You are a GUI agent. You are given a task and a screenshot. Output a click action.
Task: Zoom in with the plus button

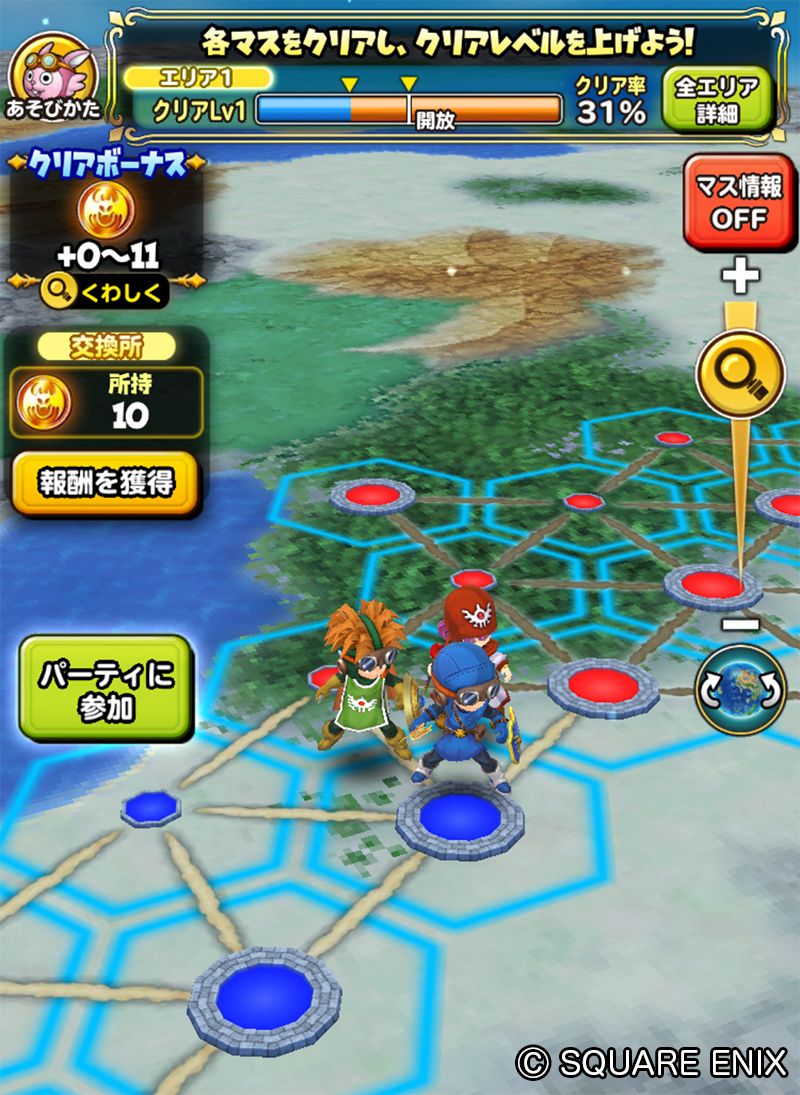(x=740, y=276)
